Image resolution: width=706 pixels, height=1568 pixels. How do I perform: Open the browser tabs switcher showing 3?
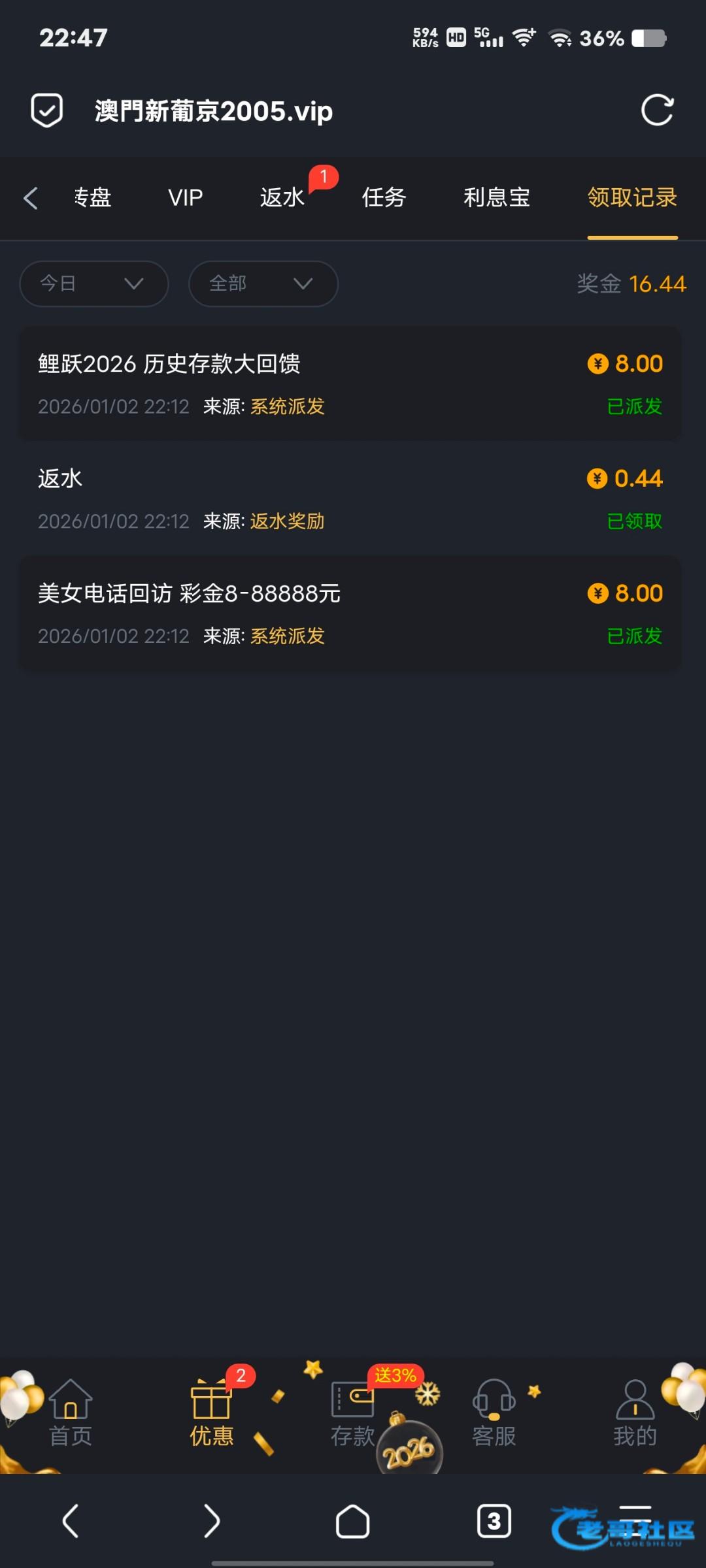pyautogui.click(x=494, y=1522)
